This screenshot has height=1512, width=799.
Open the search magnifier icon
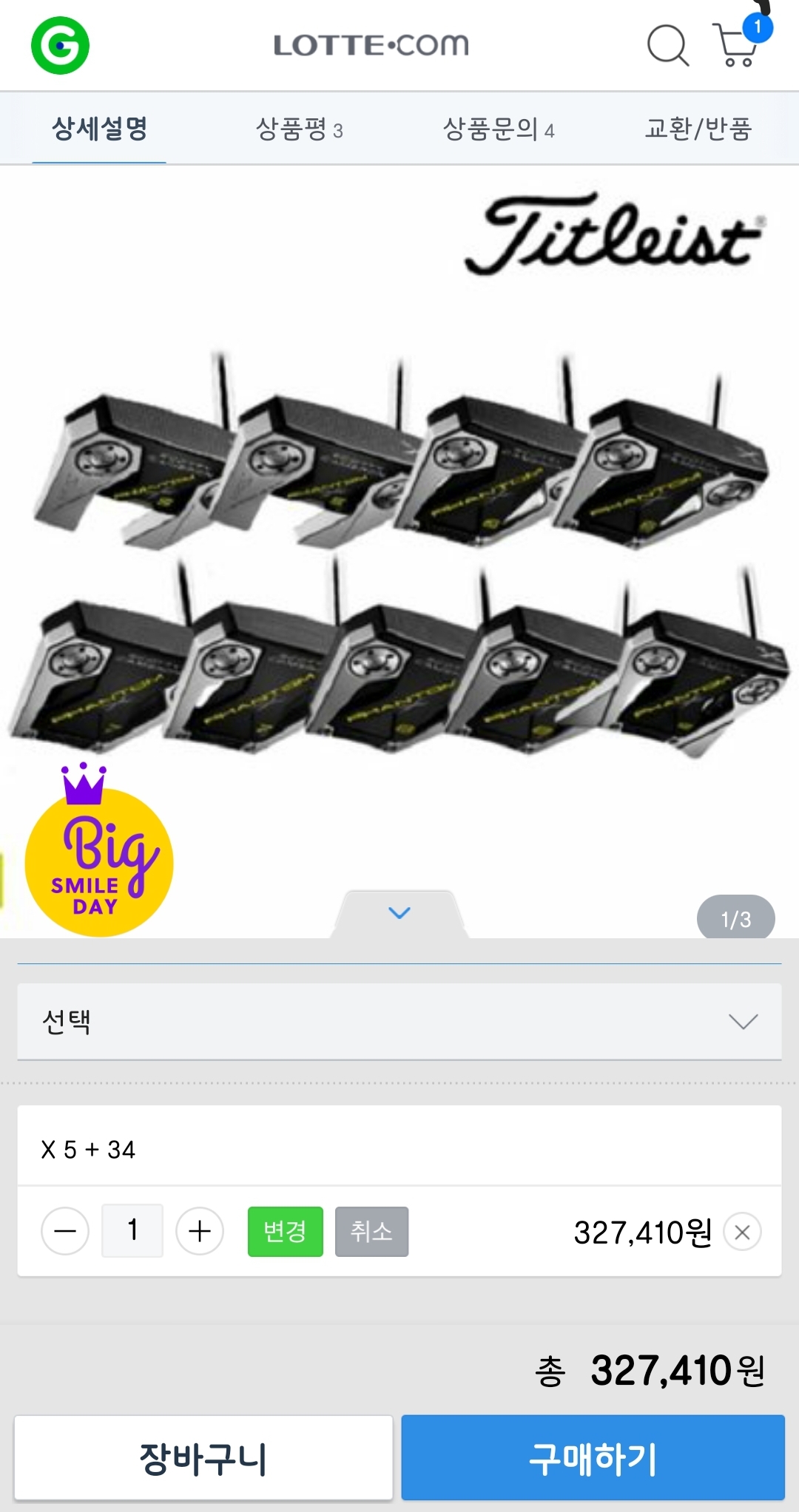[x=667, y=46]
